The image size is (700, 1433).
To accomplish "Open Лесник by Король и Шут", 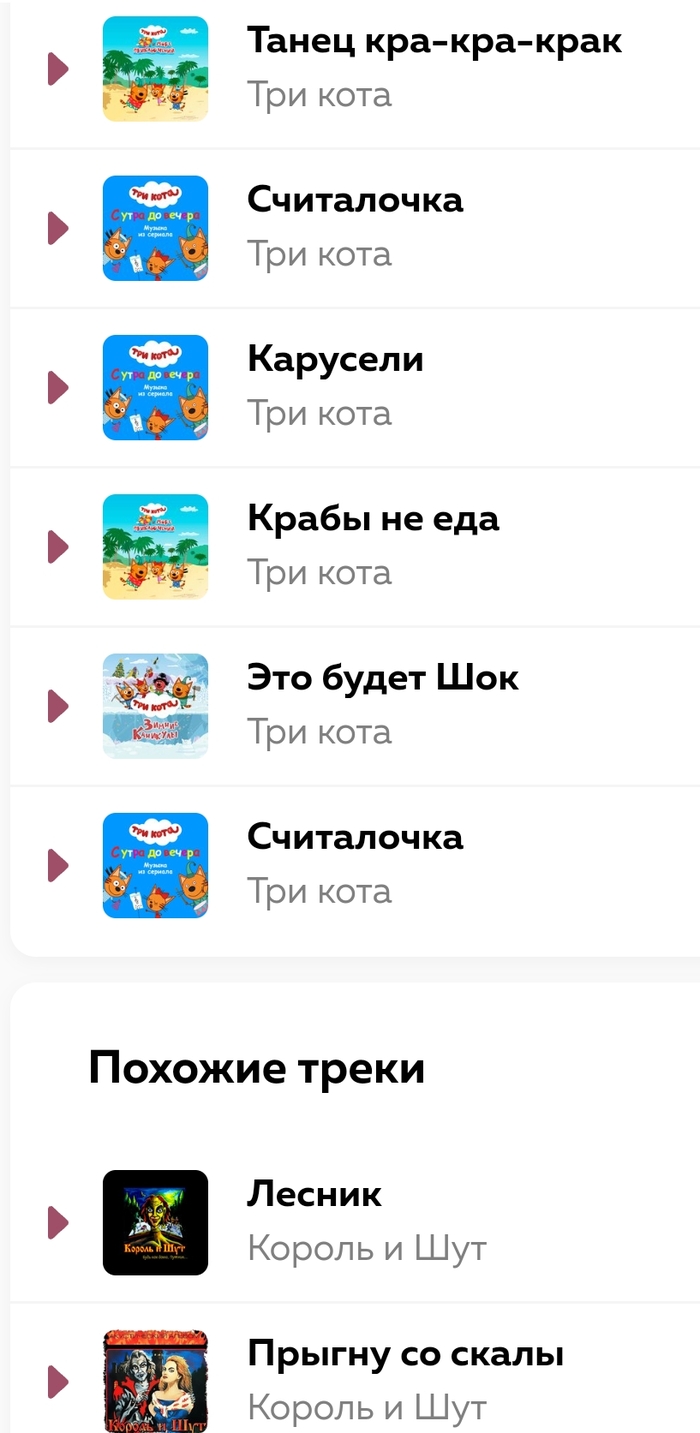I will [x=314, y=1193].
